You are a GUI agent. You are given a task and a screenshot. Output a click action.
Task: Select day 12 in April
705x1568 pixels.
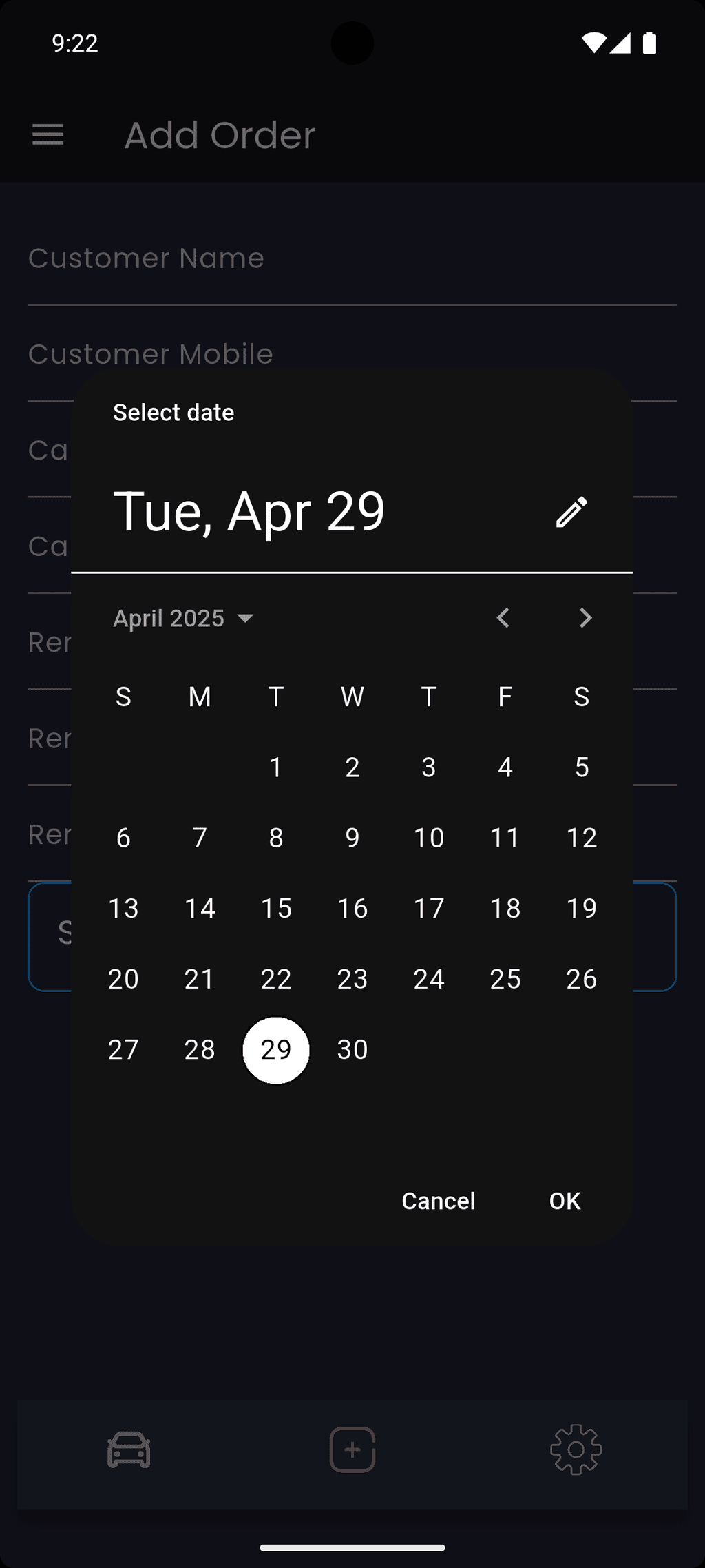coord(582,838)
